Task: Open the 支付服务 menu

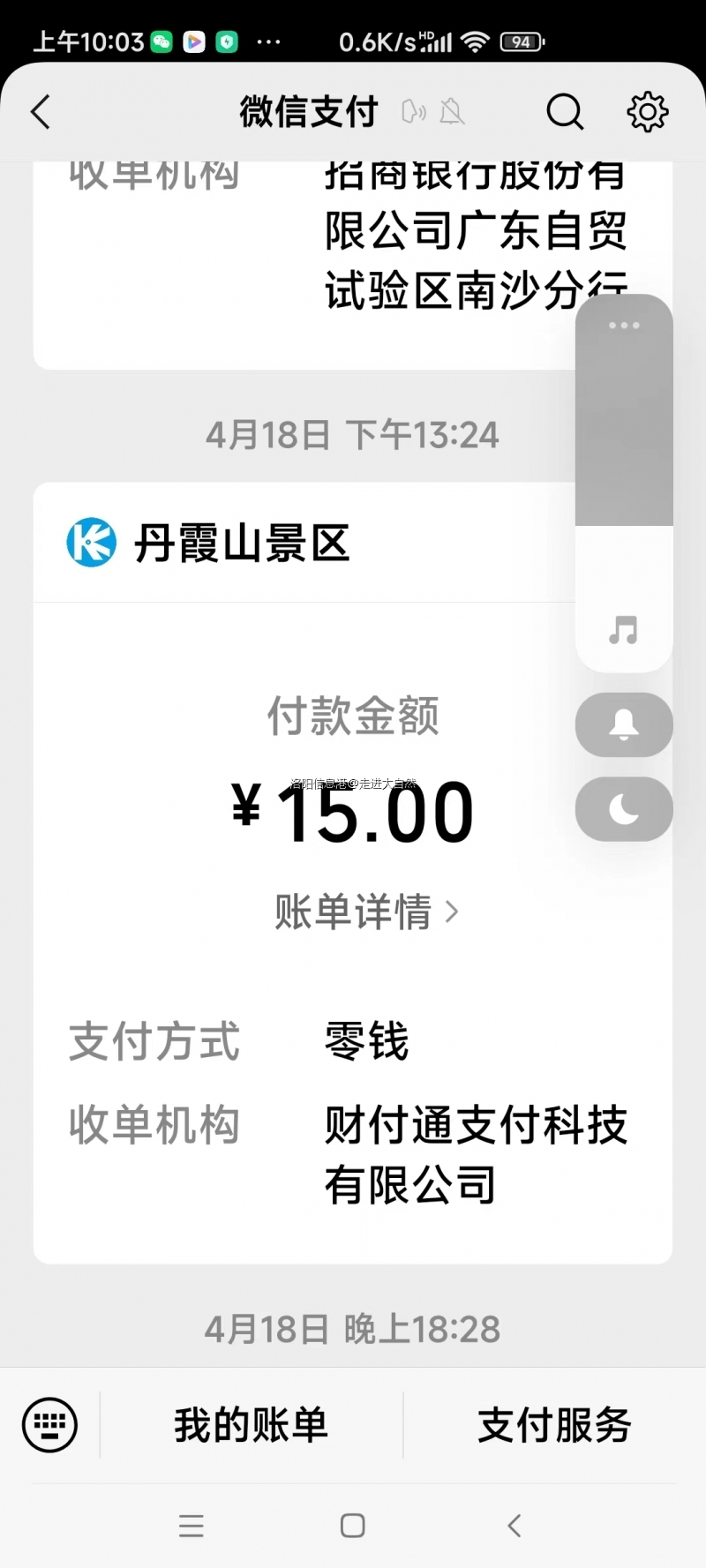Action: click(554, 1425)
